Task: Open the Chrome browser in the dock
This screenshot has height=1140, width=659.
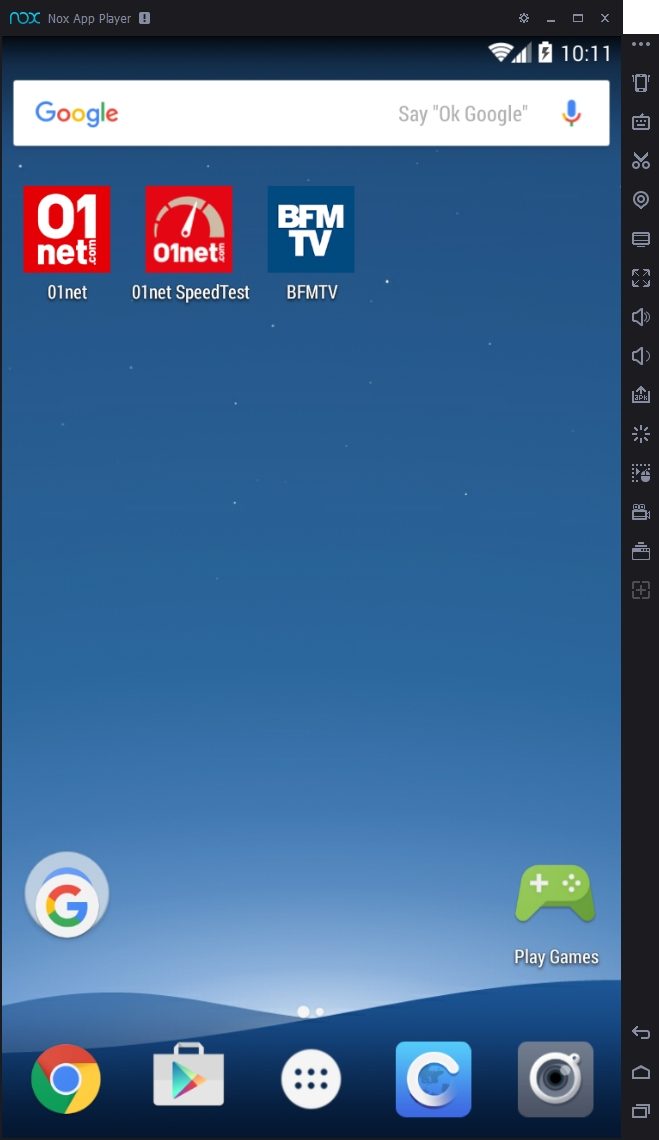Action: click(x=66, y=1079)
